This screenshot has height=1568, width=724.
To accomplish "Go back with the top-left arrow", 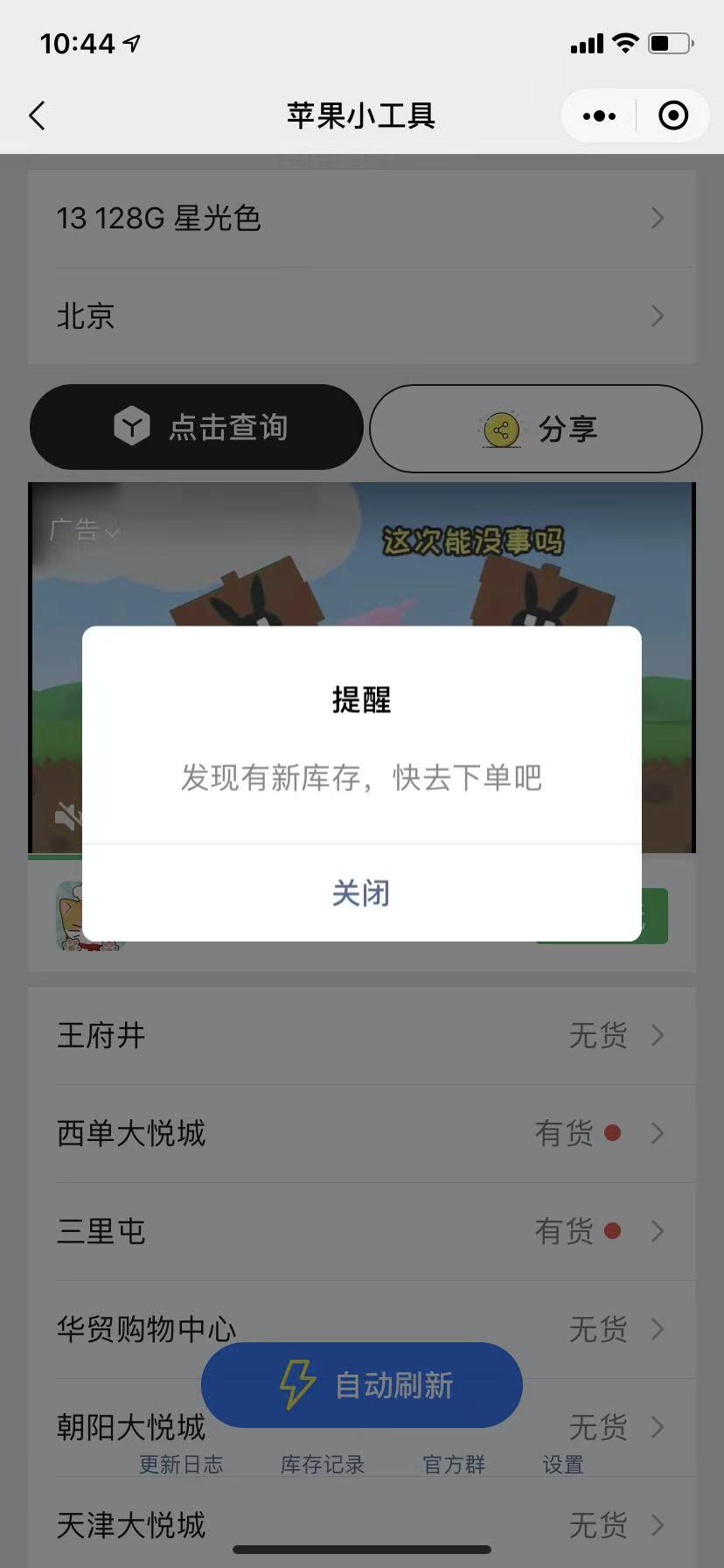I will [37, 115].
